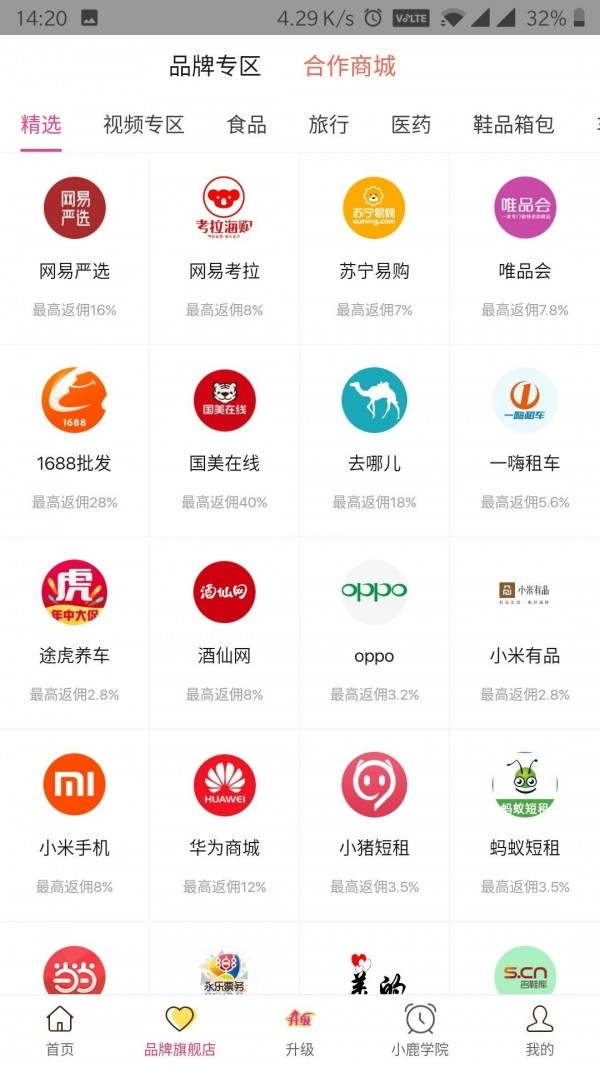Go to the 首页 home tab
Image resolution: width=600 pixels, height=1067 pixels.
[60, 1031]
